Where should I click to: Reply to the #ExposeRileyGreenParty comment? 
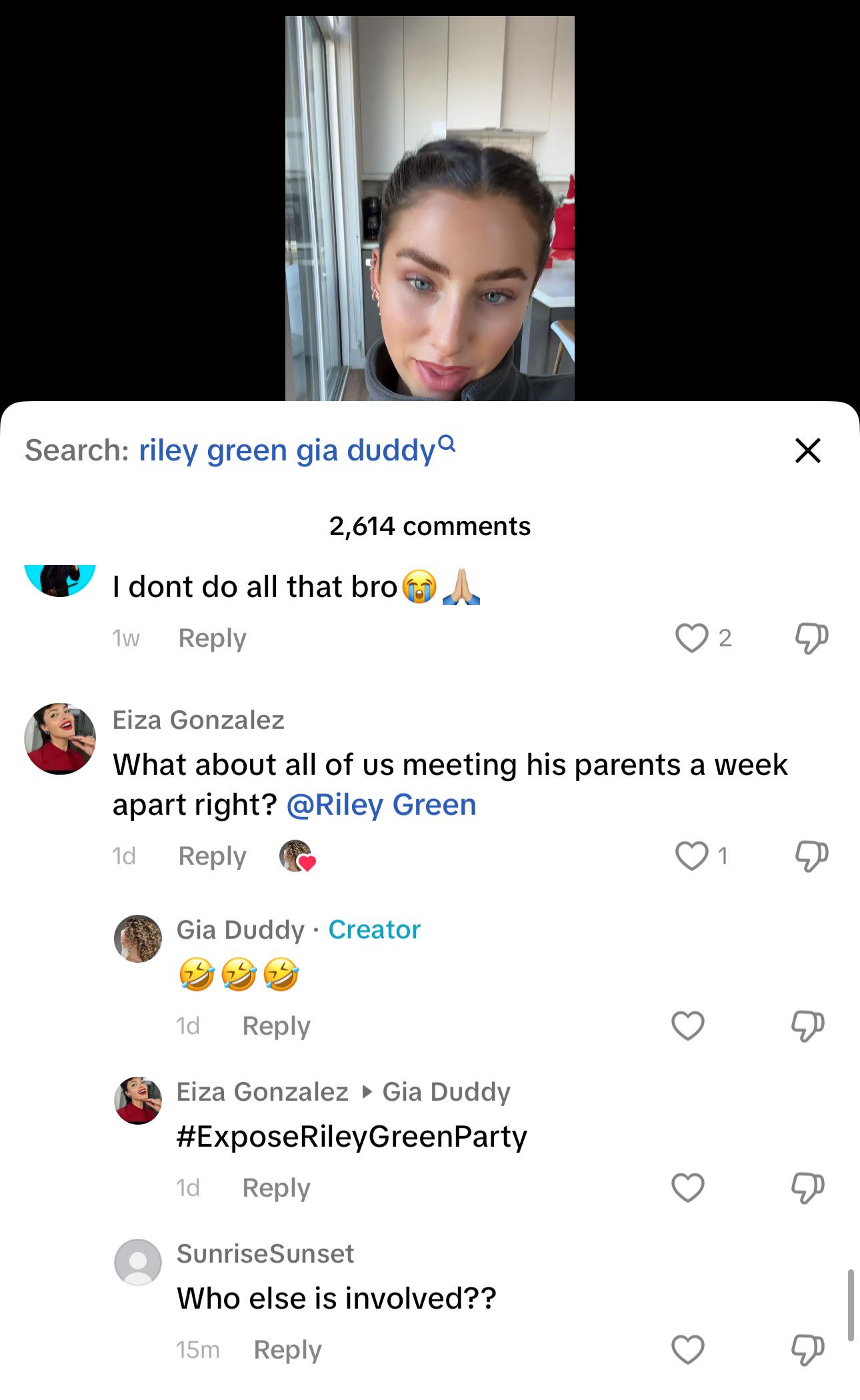click(x=276, y=1187)
